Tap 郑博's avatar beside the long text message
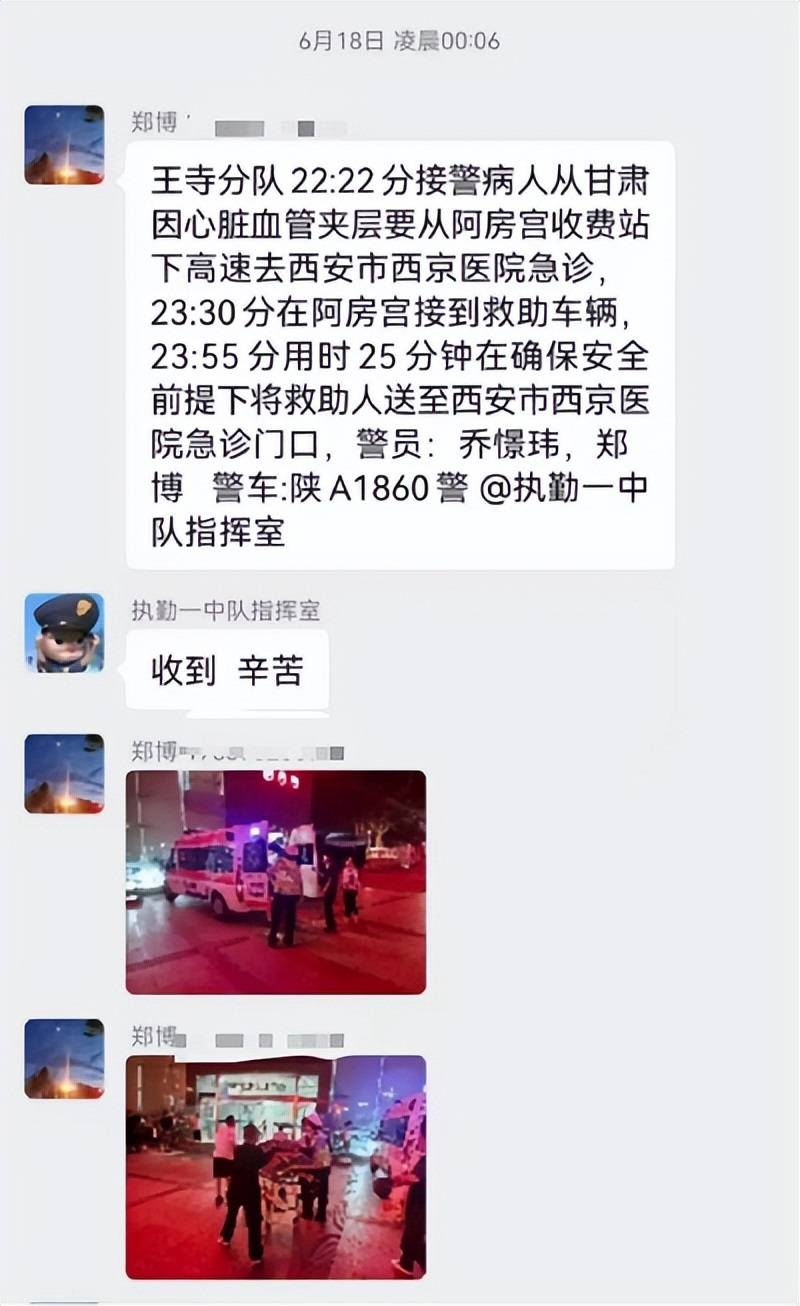 pos(64,145)
